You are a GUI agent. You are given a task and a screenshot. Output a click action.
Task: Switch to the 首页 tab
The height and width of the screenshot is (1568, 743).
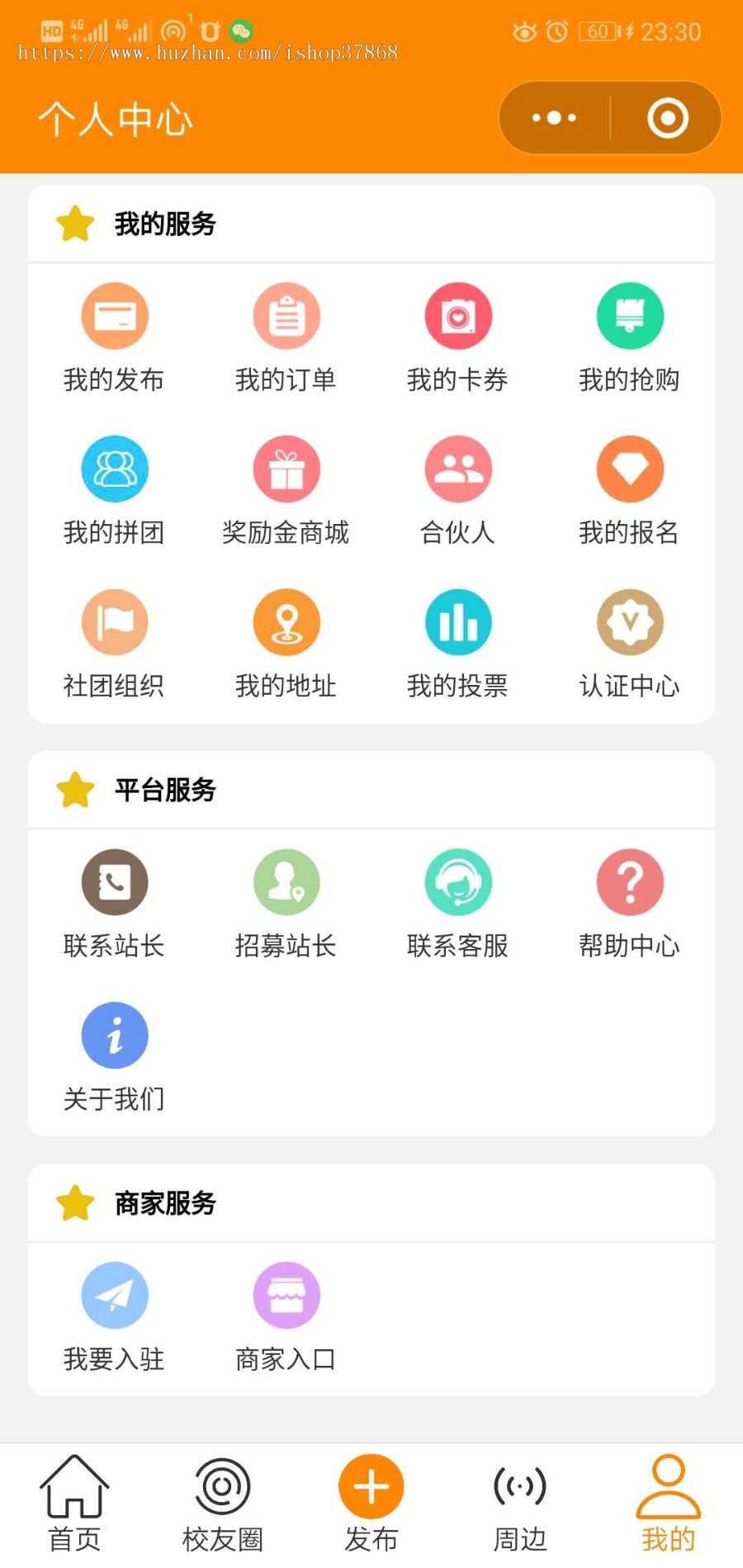(74, 1502)
